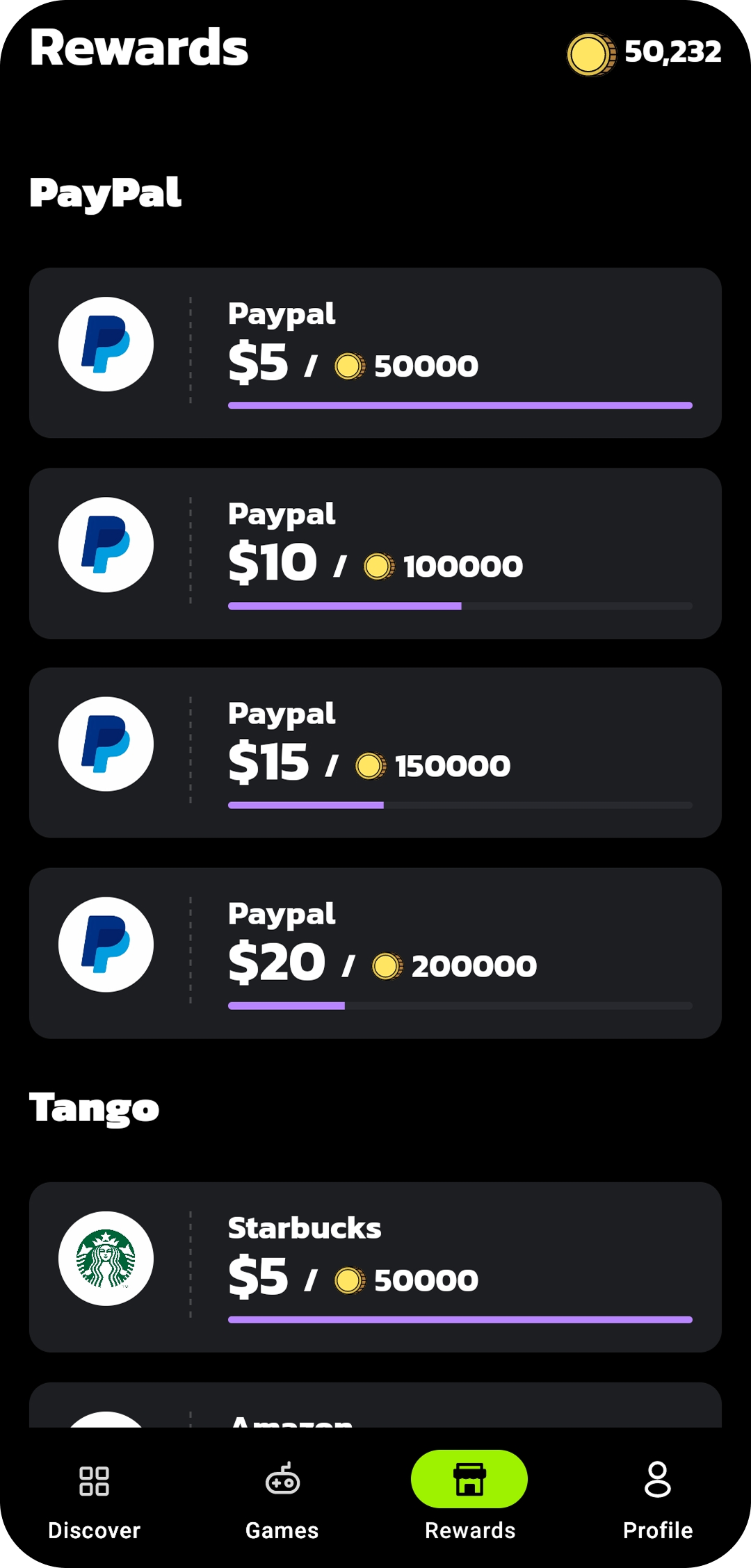751x1568 pixels.
Task: Select the Paypal $5 reward card
Action: point(375,352)
